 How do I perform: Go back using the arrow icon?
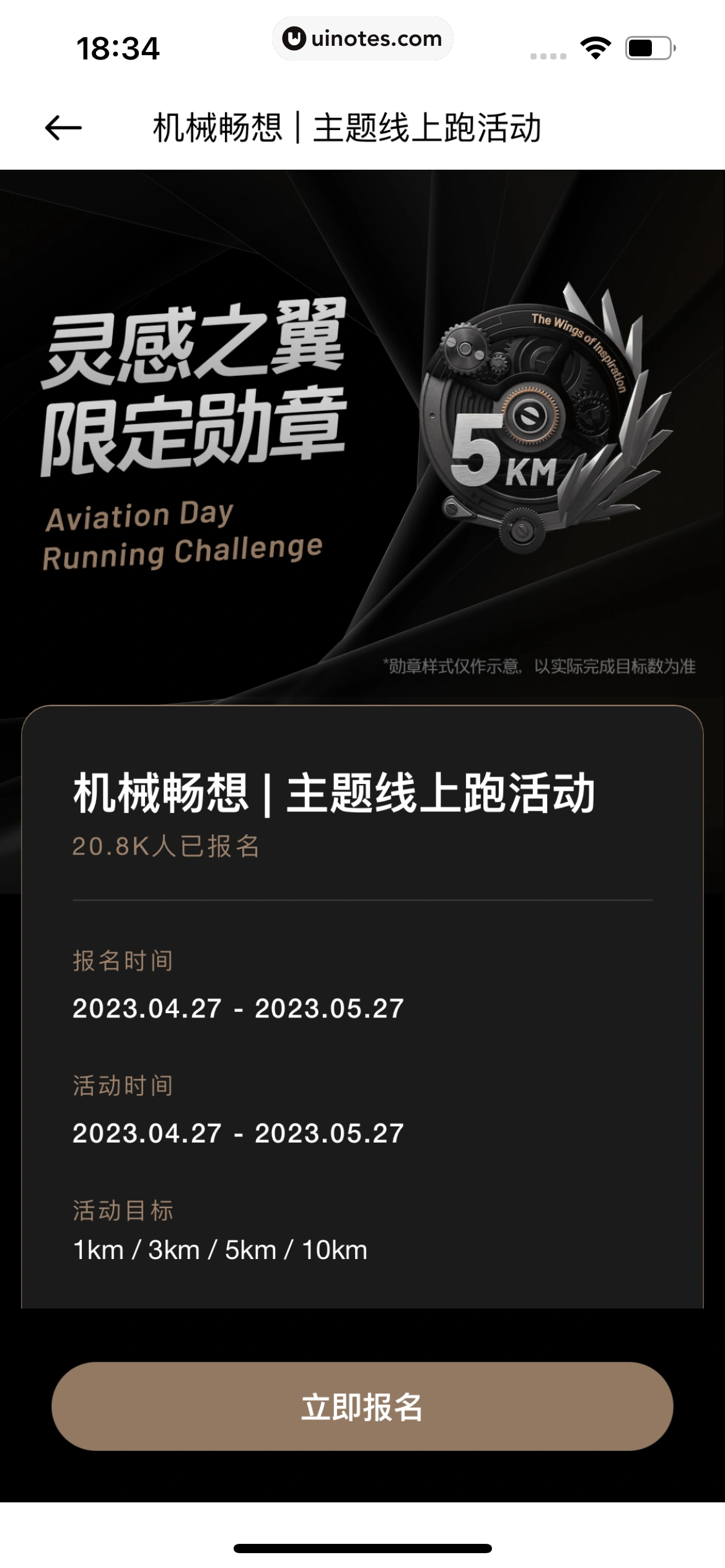63,128
